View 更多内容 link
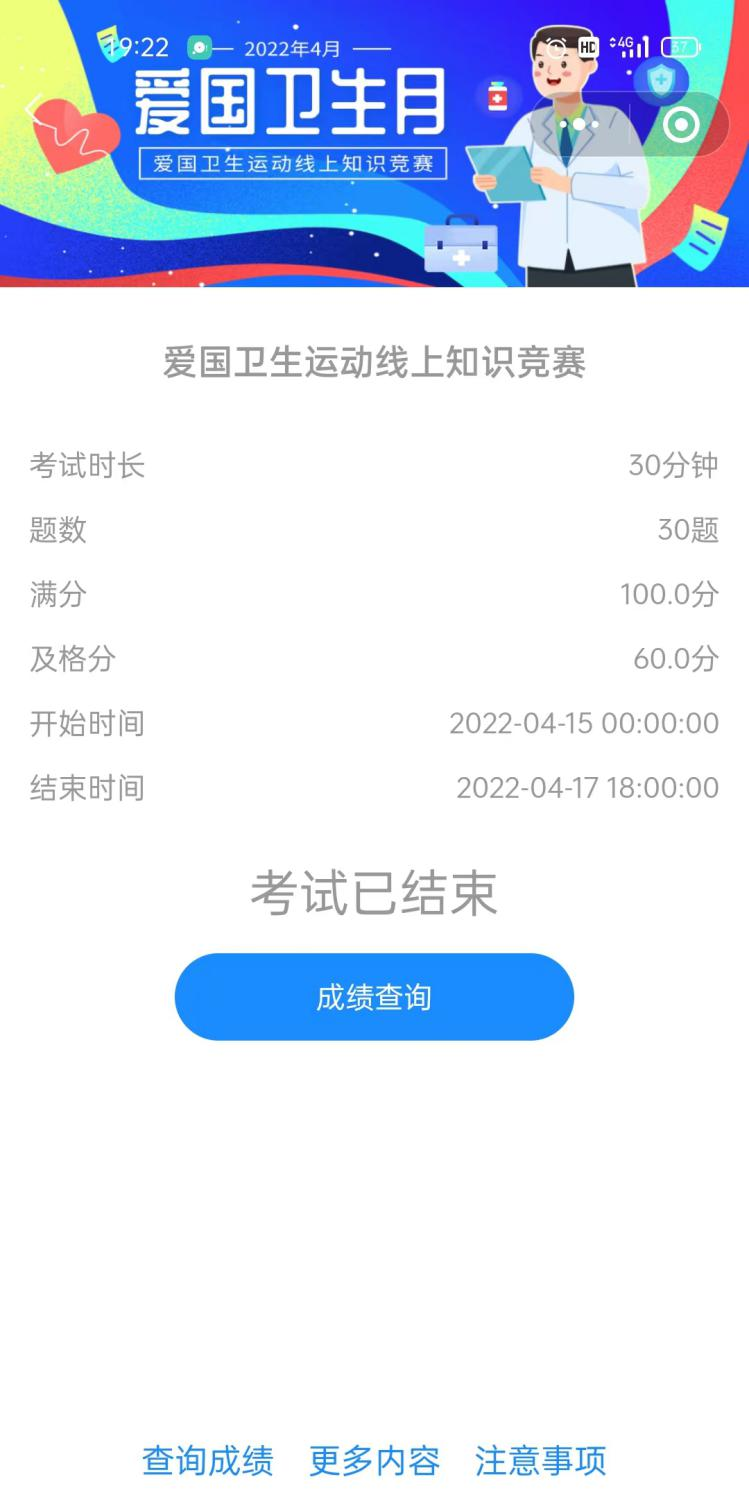Viewport: 749px width, 1508px height. (x=374, y=1461)
